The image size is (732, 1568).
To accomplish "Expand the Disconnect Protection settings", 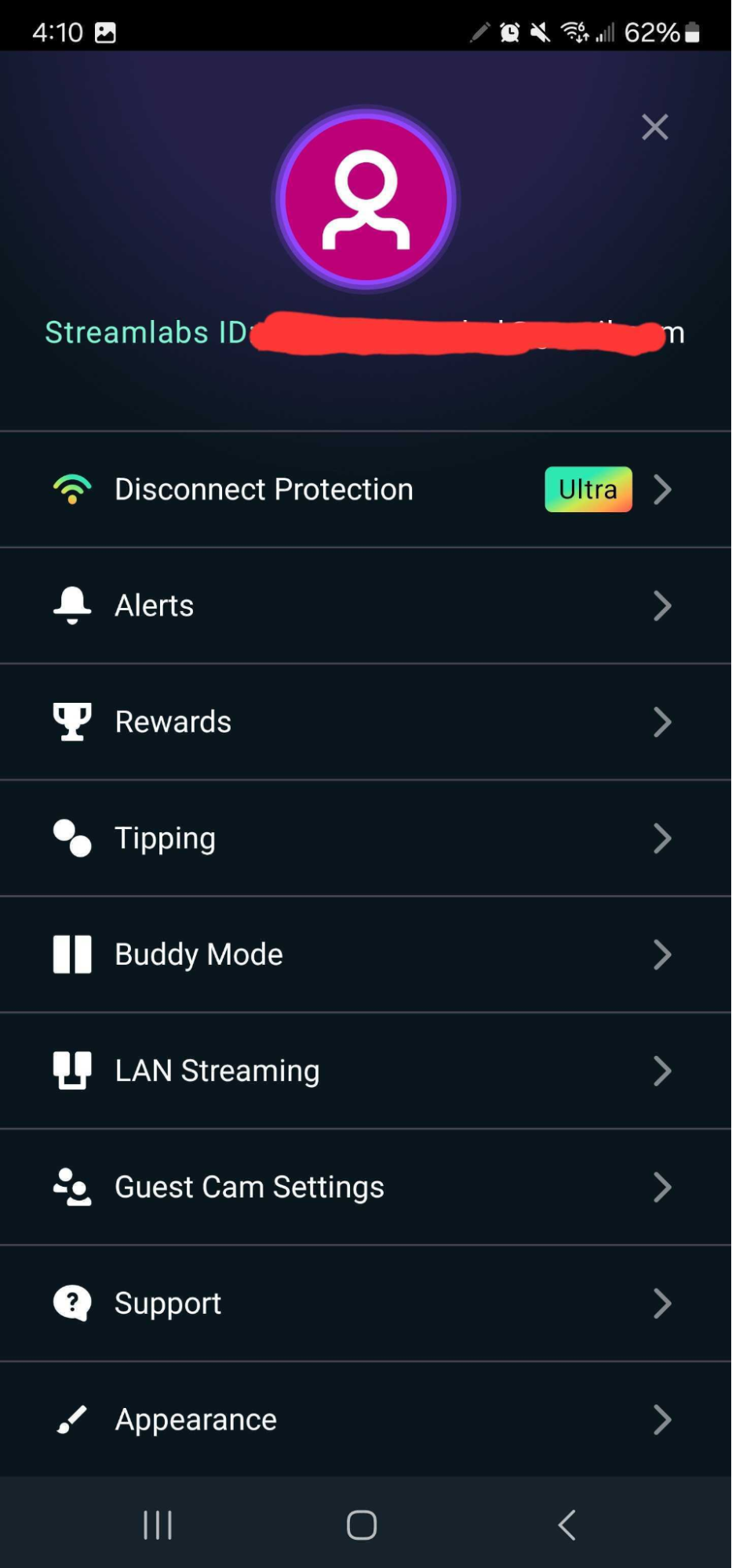I will click(x=661, y=489).
